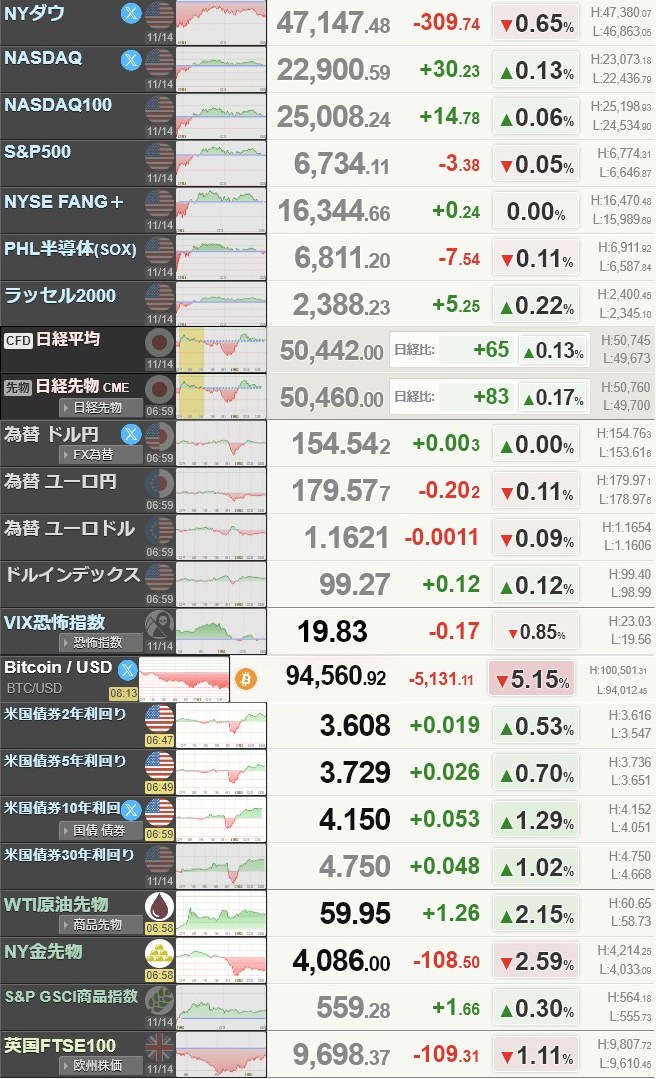Tap the 欧州株価 button under 英国FTSE100
The image size is (656, 1079).
click(x=97, y=1065)
